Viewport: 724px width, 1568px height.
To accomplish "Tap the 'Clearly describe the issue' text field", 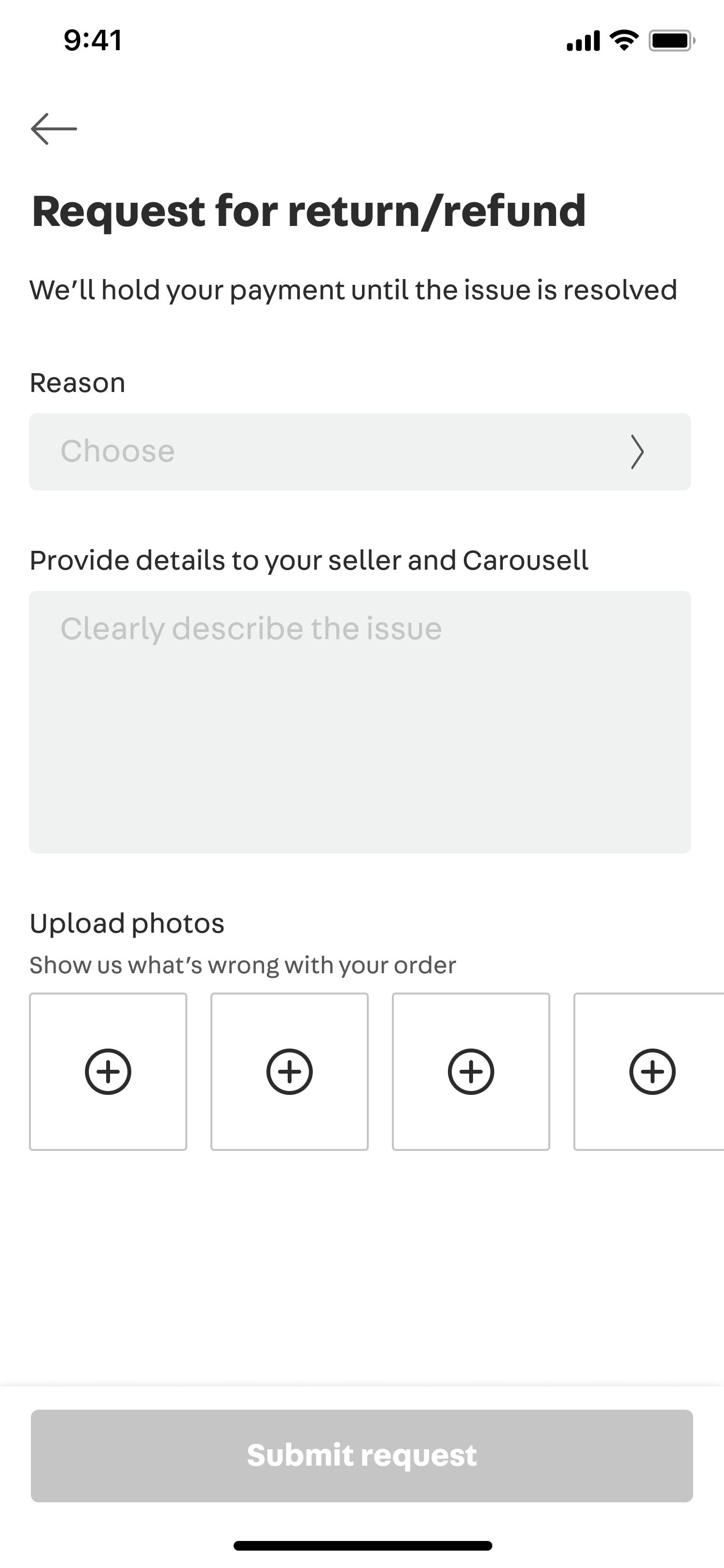I will 360,722.
